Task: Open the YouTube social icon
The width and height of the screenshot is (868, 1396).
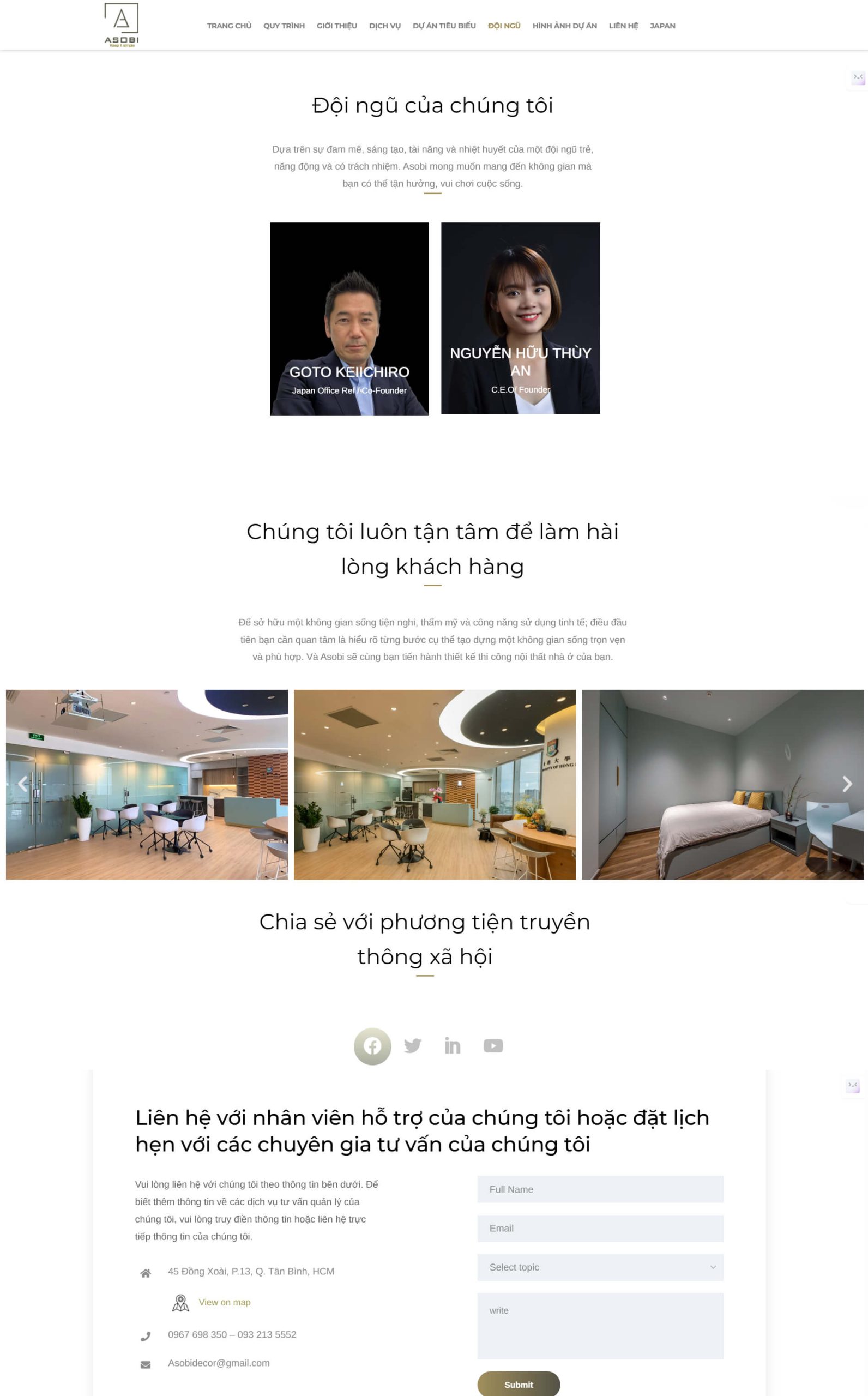Action: 493,1046
